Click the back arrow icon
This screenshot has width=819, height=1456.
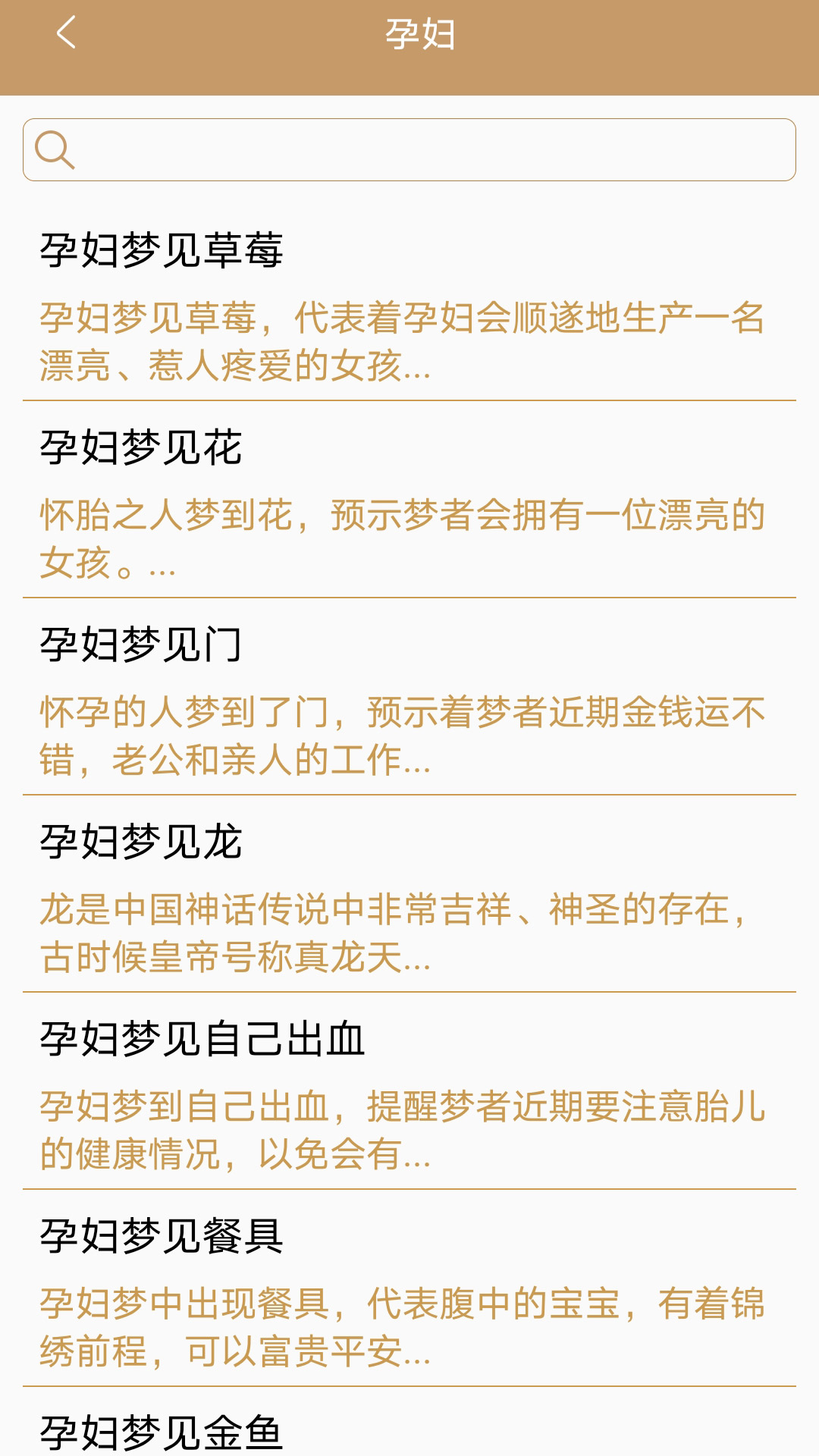point(64,34)
